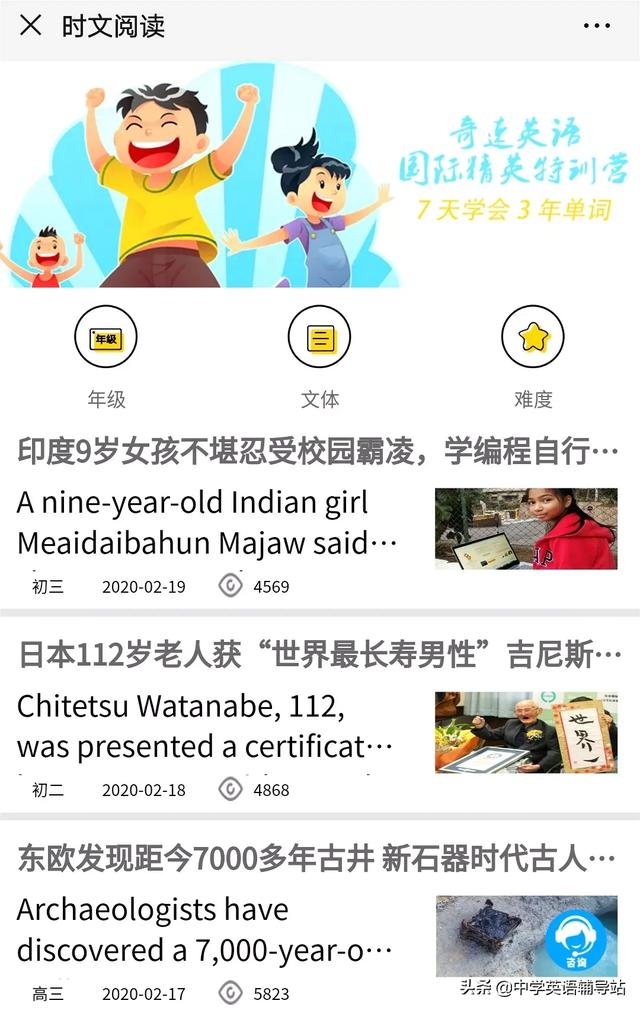Open the Chitetsu Watanabe 112-year-old article

220,726
